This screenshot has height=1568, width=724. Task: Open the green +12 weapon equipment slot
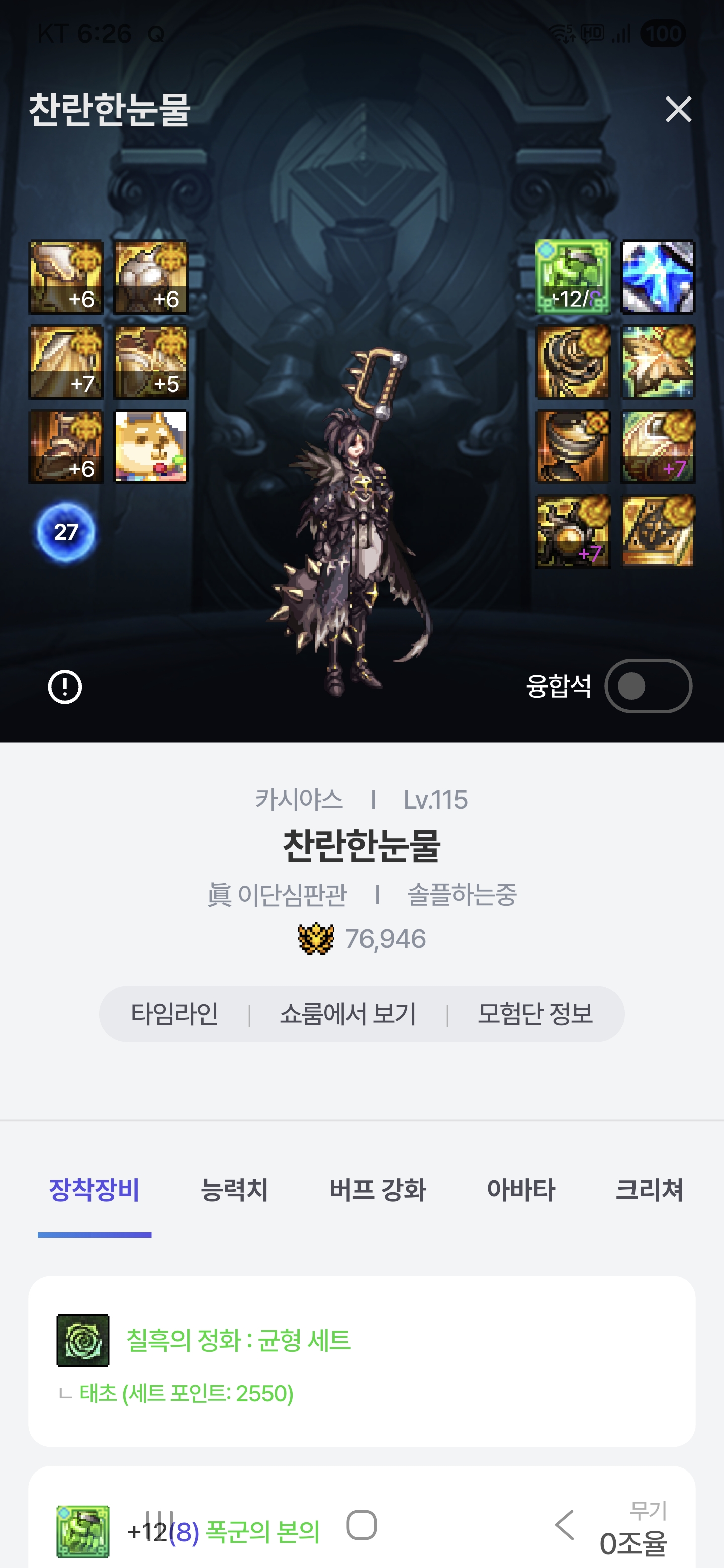pos(572,277)
